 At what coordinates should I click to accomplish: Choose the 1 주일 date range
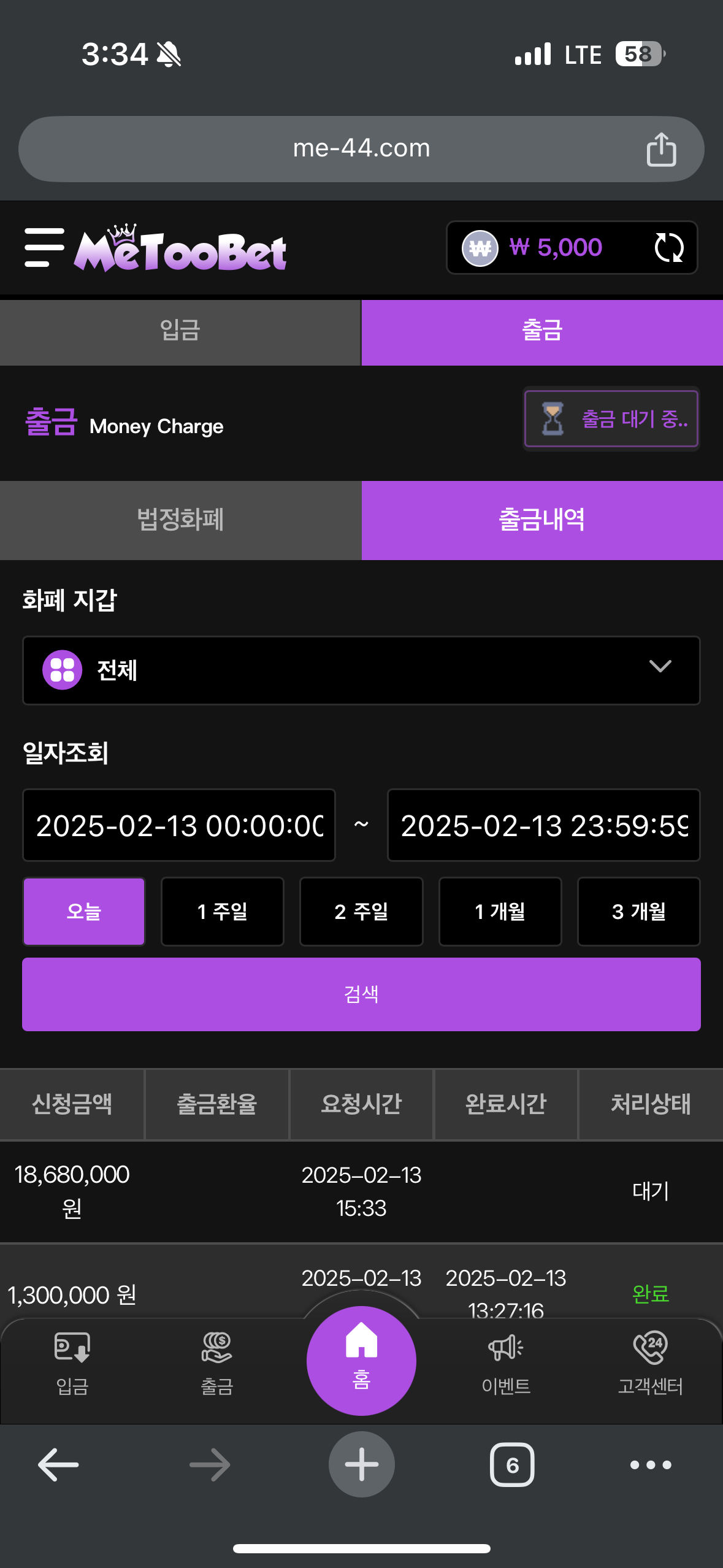pyautogui.click(x=223, y=912)
